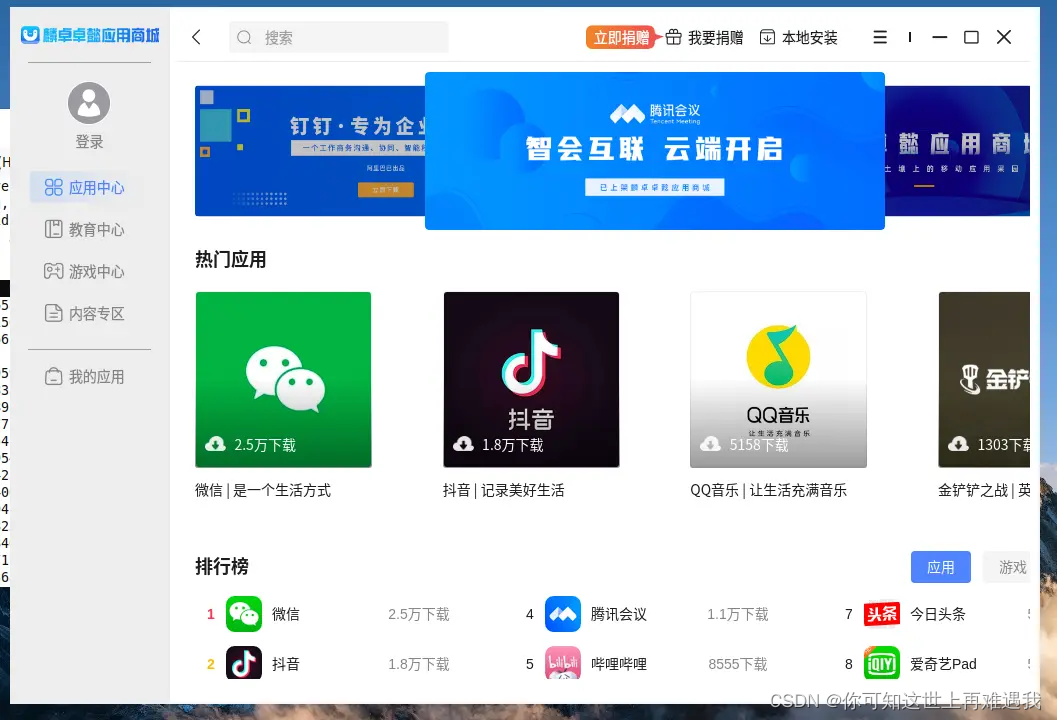
Task: Open 腾讯会议 in the ranking list
Action: [x=618, y=614]
